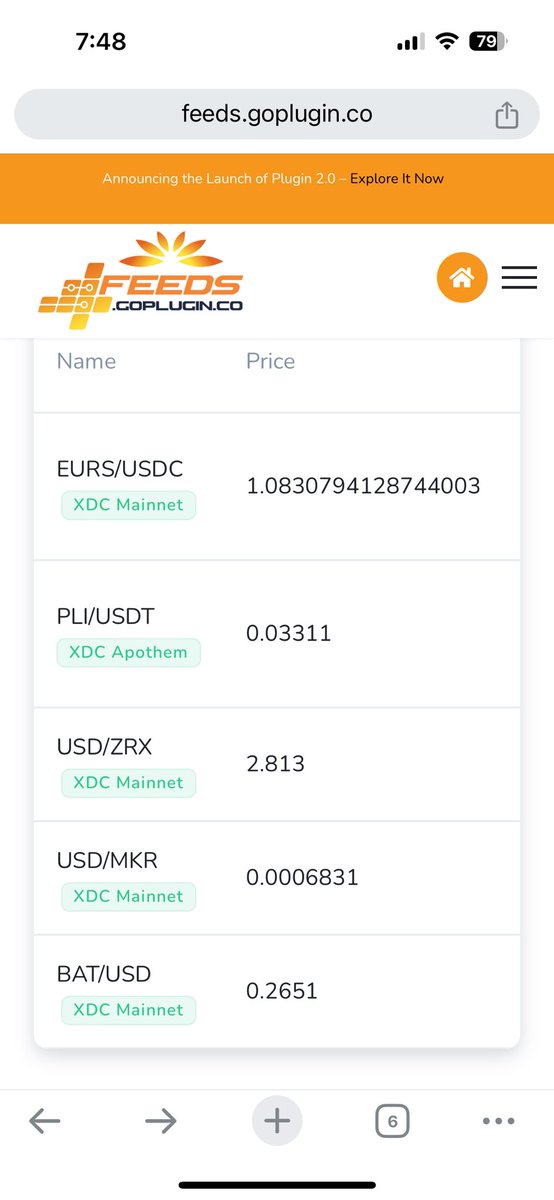Screen dimensions: 554x1200
Task: Open the USD/MKR feed row
Action: pyautogui.click(x=277, y=879)
